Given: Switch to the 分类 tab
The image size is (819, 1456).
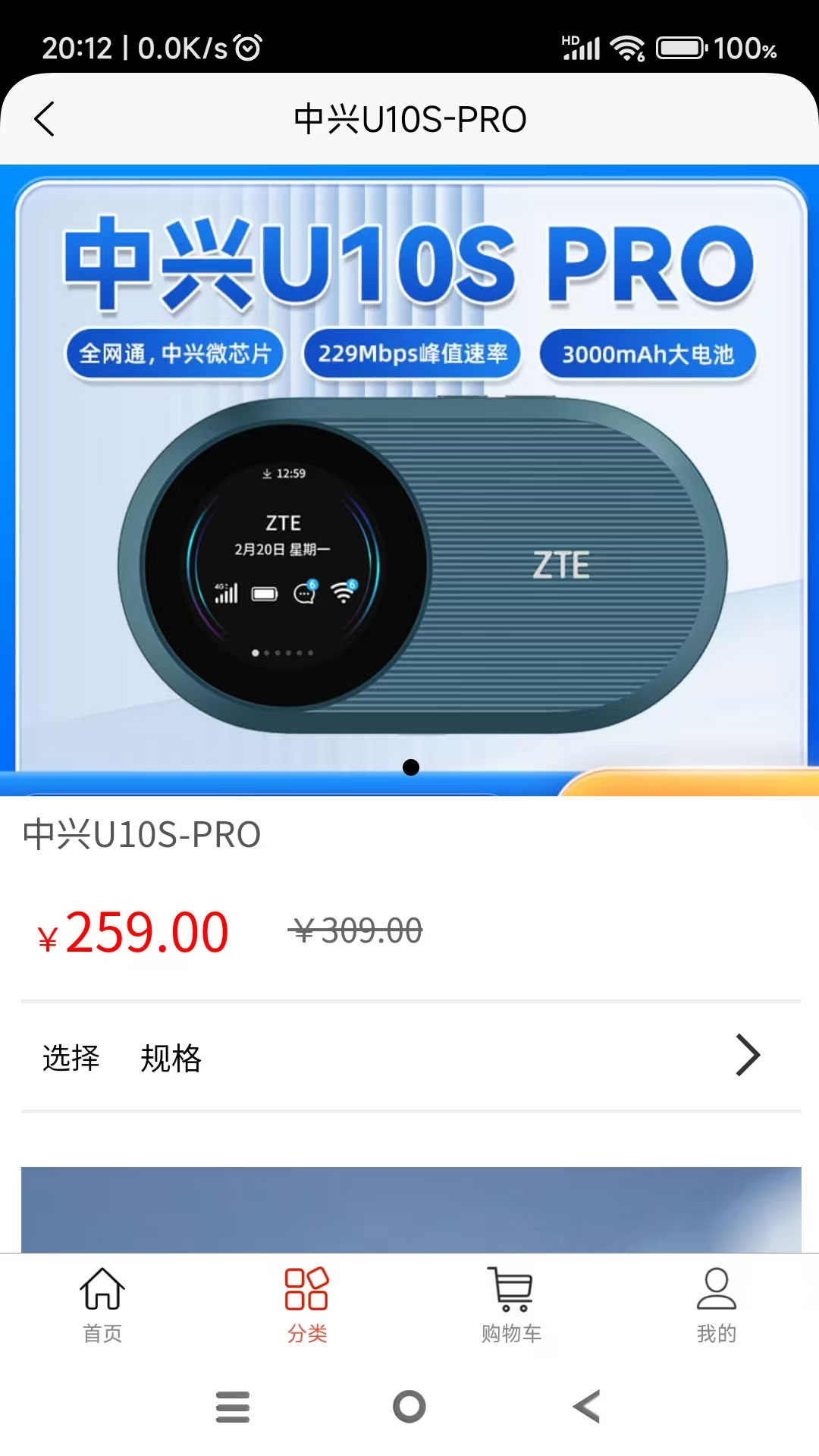Looking at the screenshot, I should click(307, 1304).
